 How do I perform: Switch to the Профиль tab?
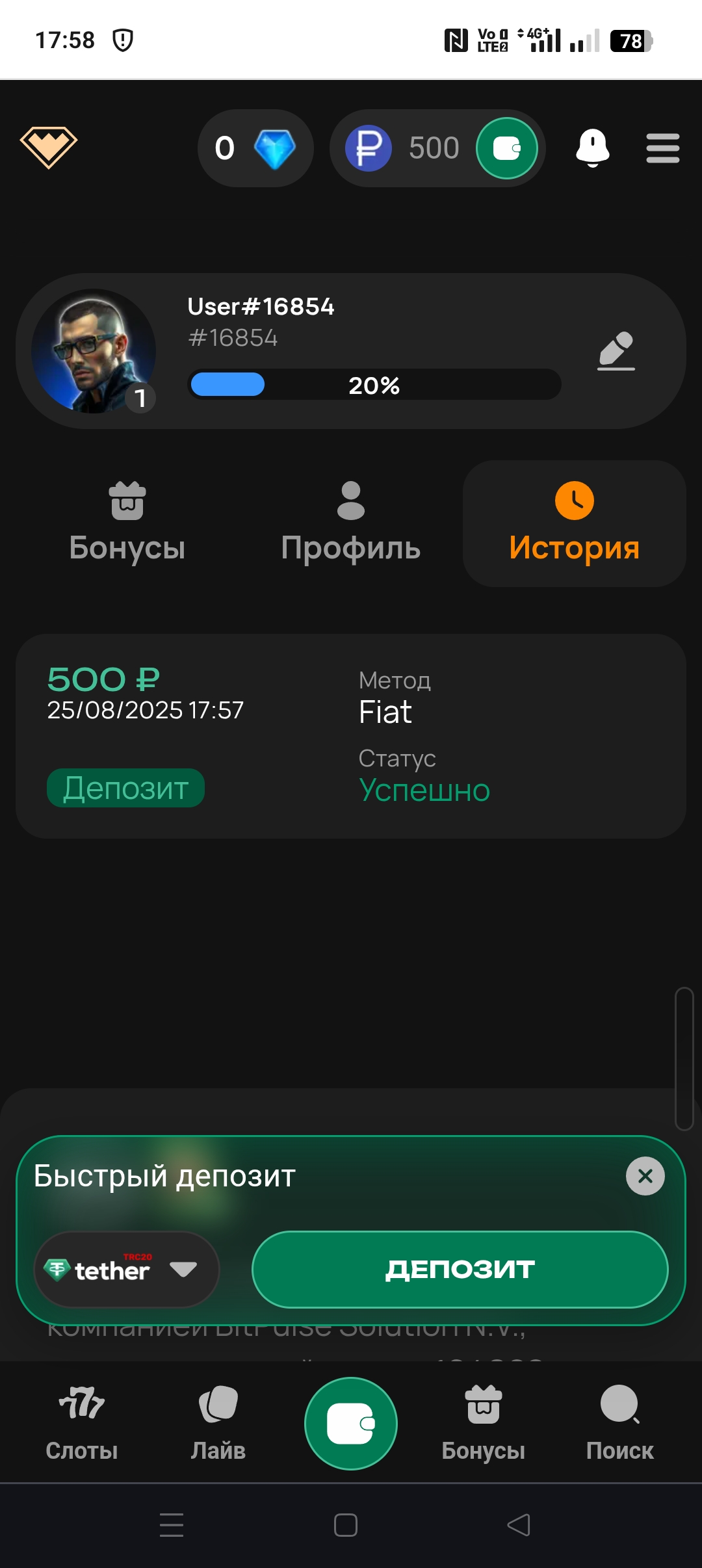point(351,523)
